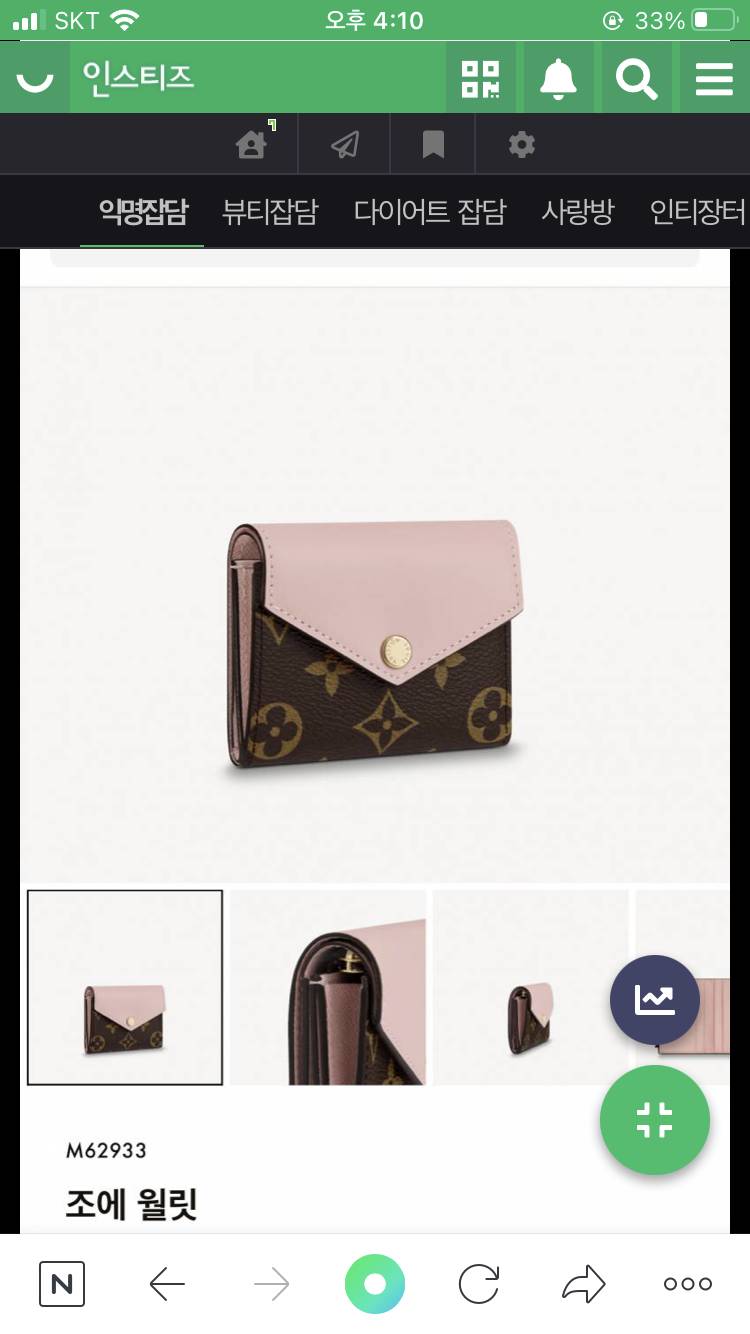Share this page from the browser bar
750x1334 pixels.
coord(584,1283)
